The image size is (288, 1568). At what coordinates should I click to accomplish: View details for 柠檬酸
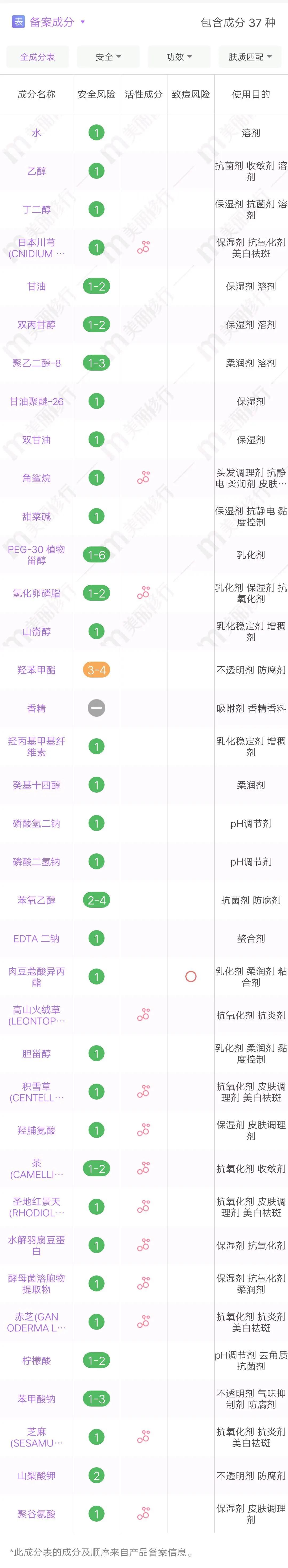coord(37,1360)
